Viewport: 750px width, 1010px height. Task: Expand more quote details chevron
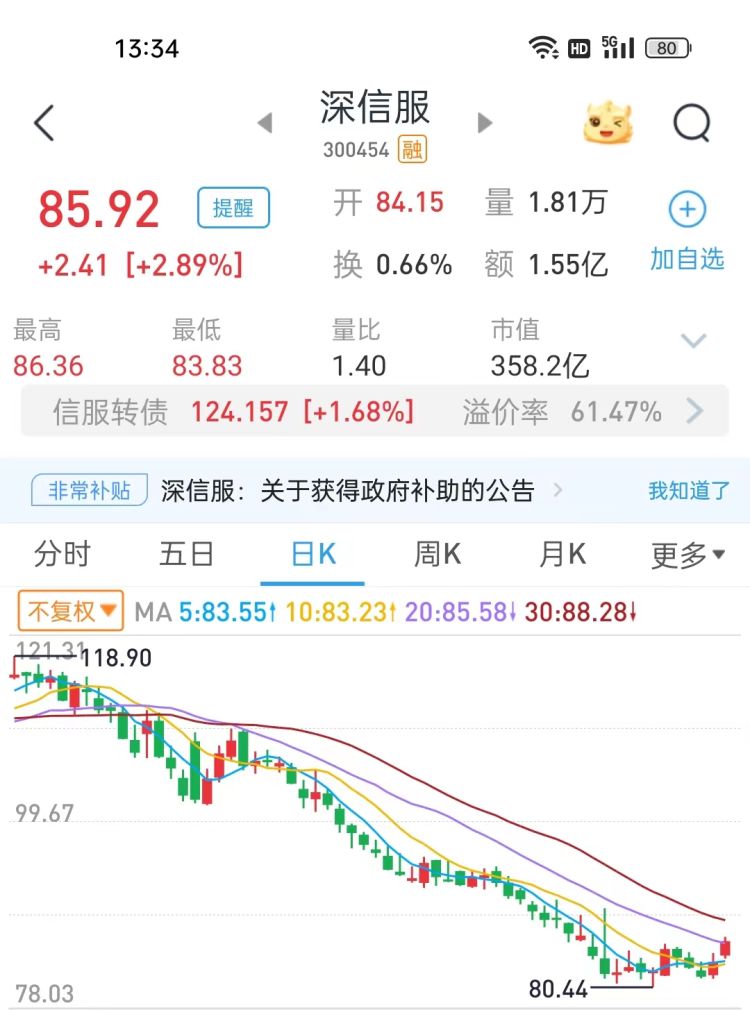(x=694, y=341)
